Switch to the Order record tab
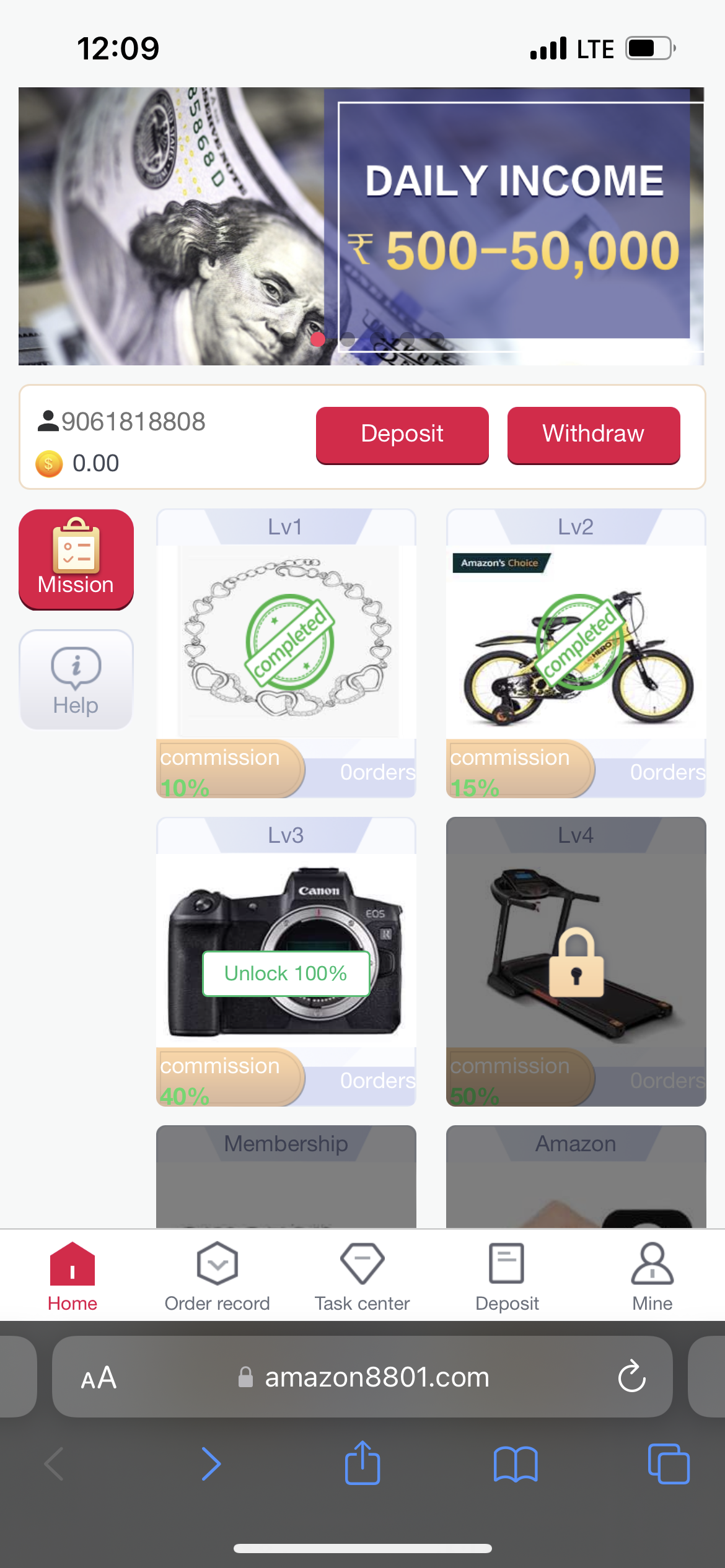725x1568 pixels. point(217,1276)
